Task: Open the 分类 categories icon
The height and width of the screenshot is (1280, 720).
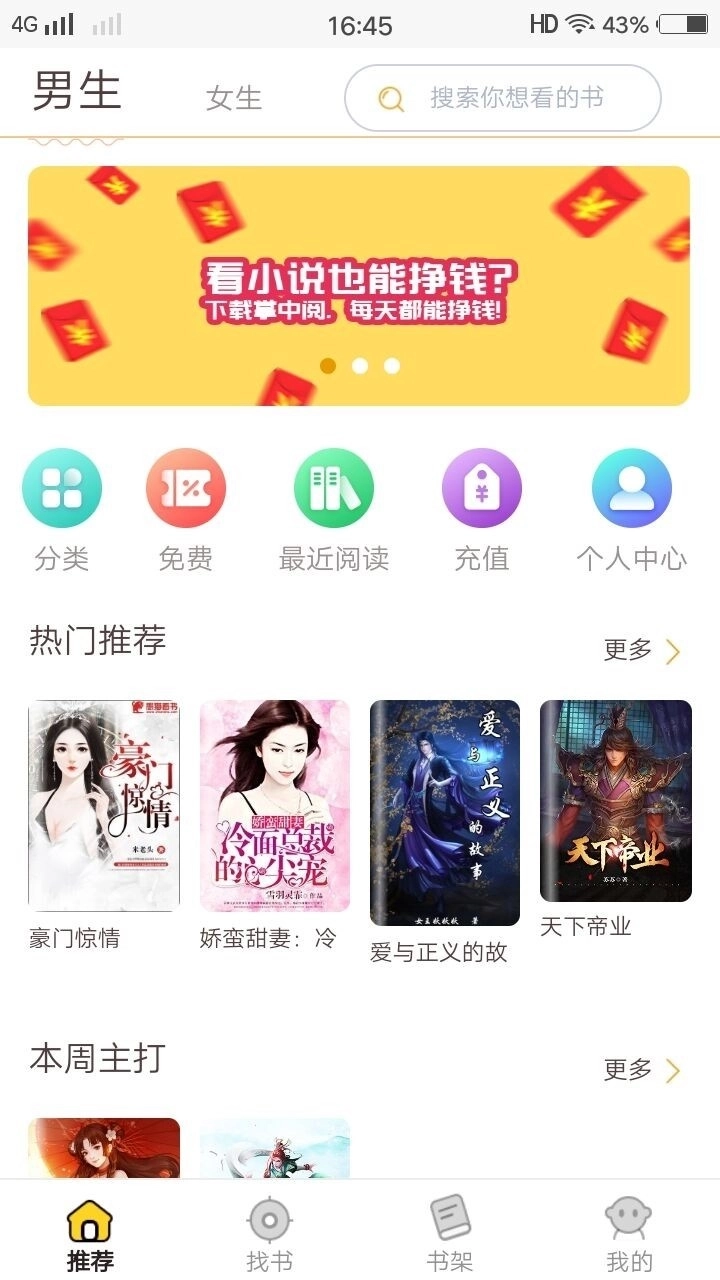Action: coord(62,487)
